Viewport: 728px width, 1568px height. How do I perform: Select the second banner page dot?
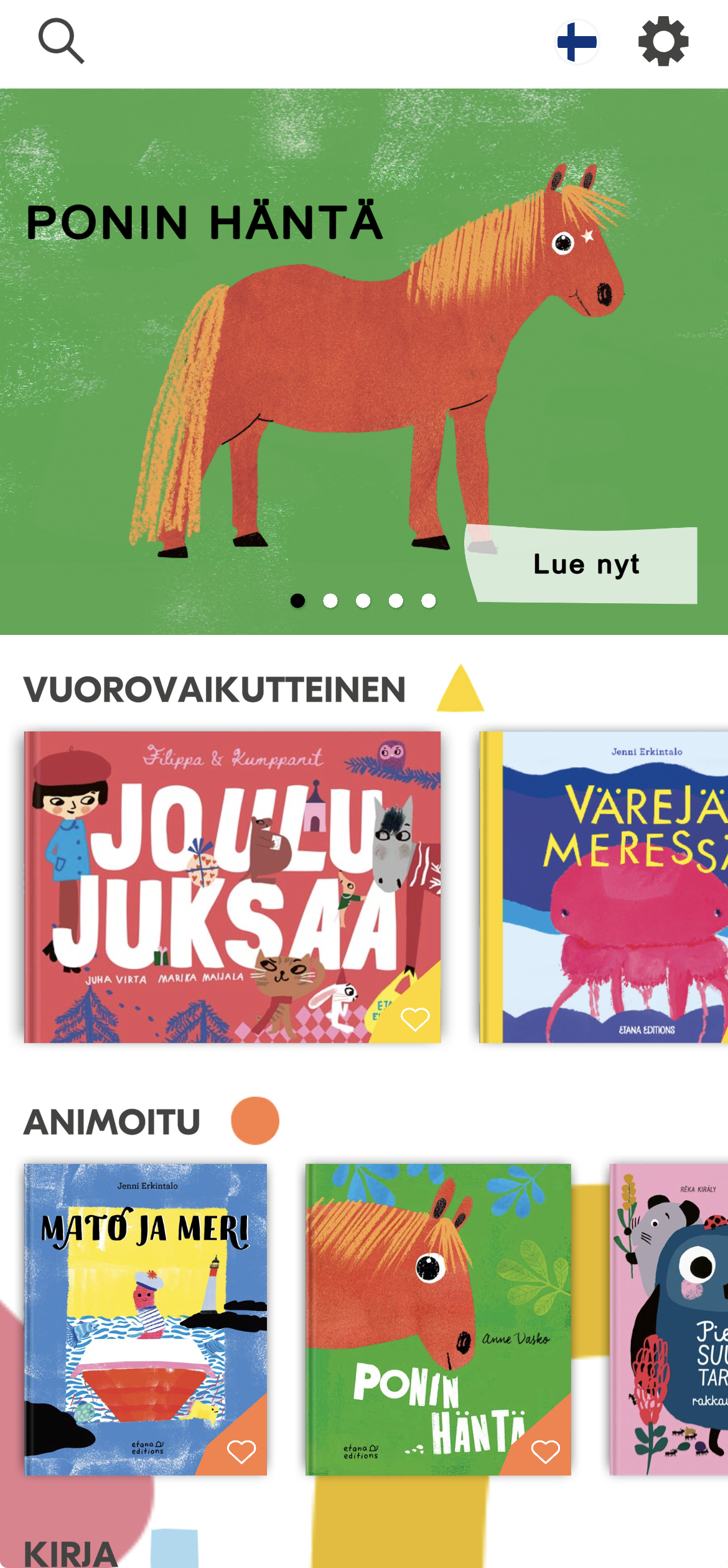pos(330,601)
